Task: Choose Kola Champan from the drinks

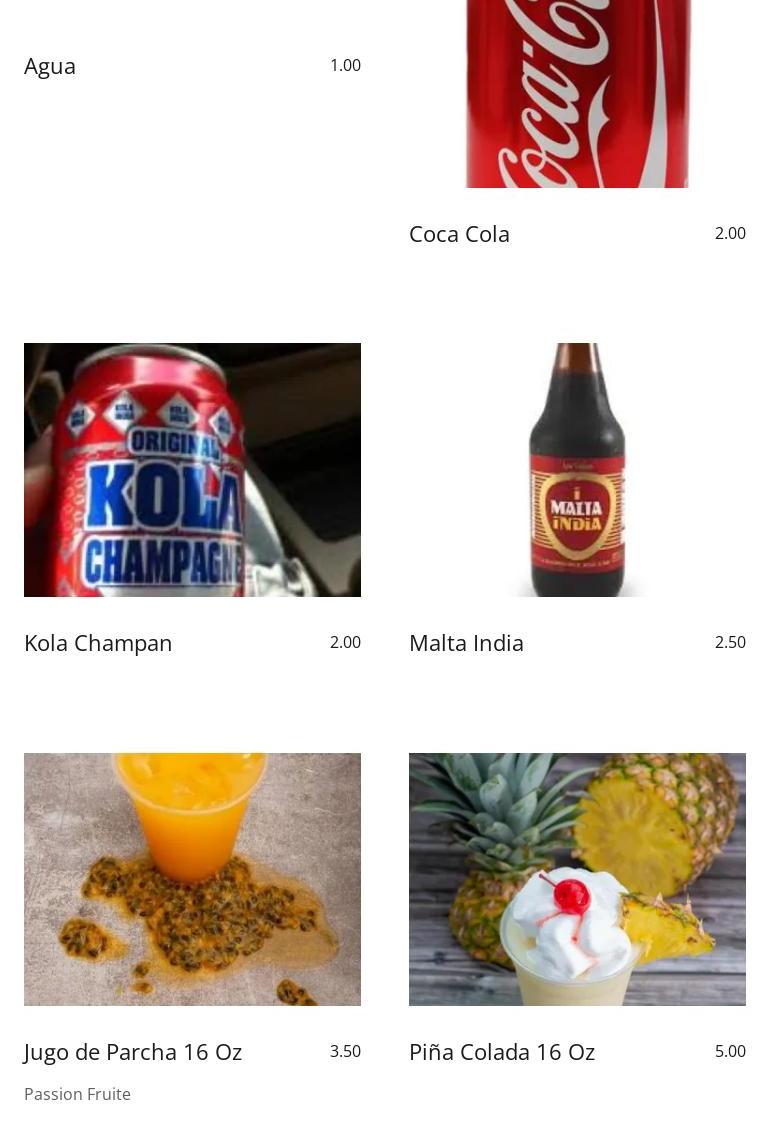Action: (x=98, y=643)
